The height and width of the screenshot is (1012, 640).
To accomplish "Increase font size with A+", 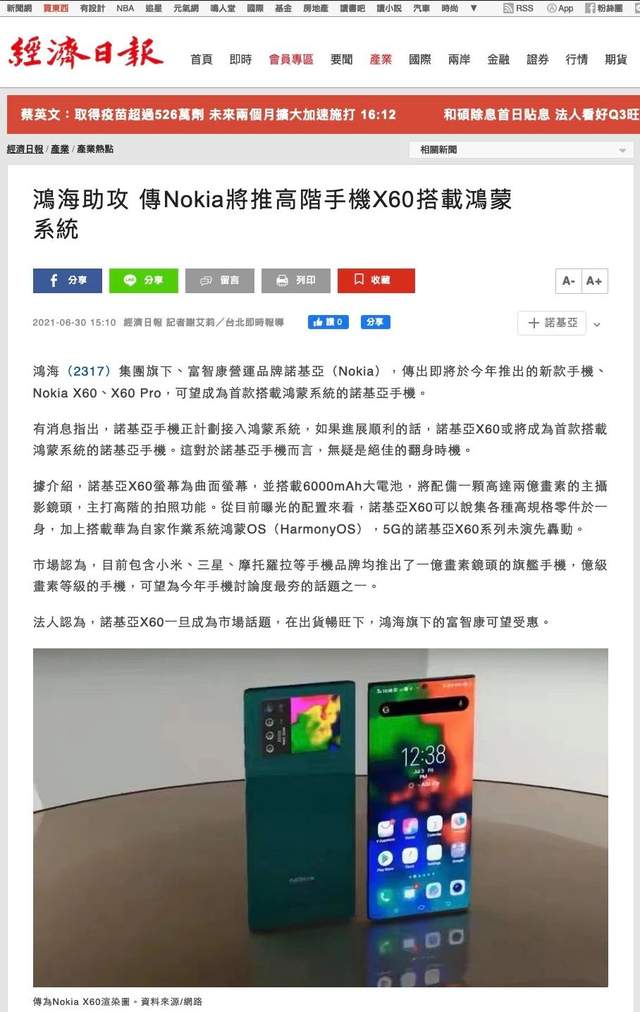I will point(594,281).
